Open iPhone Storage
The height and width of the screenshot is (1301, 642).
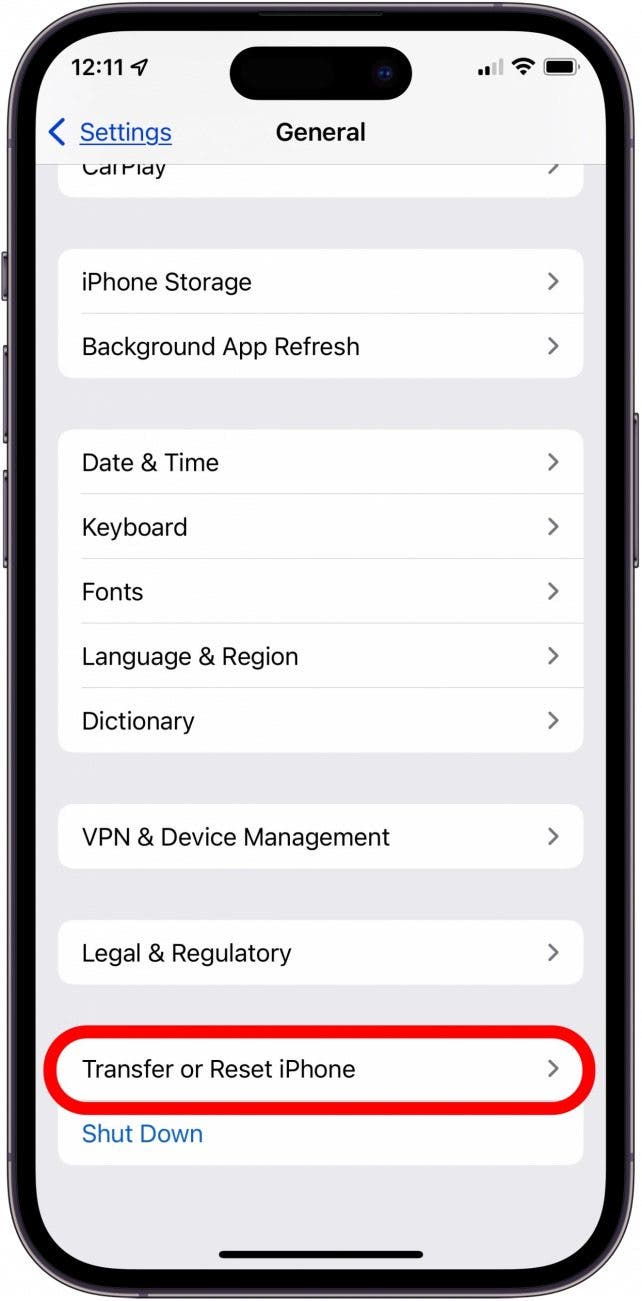pos(320,282)
